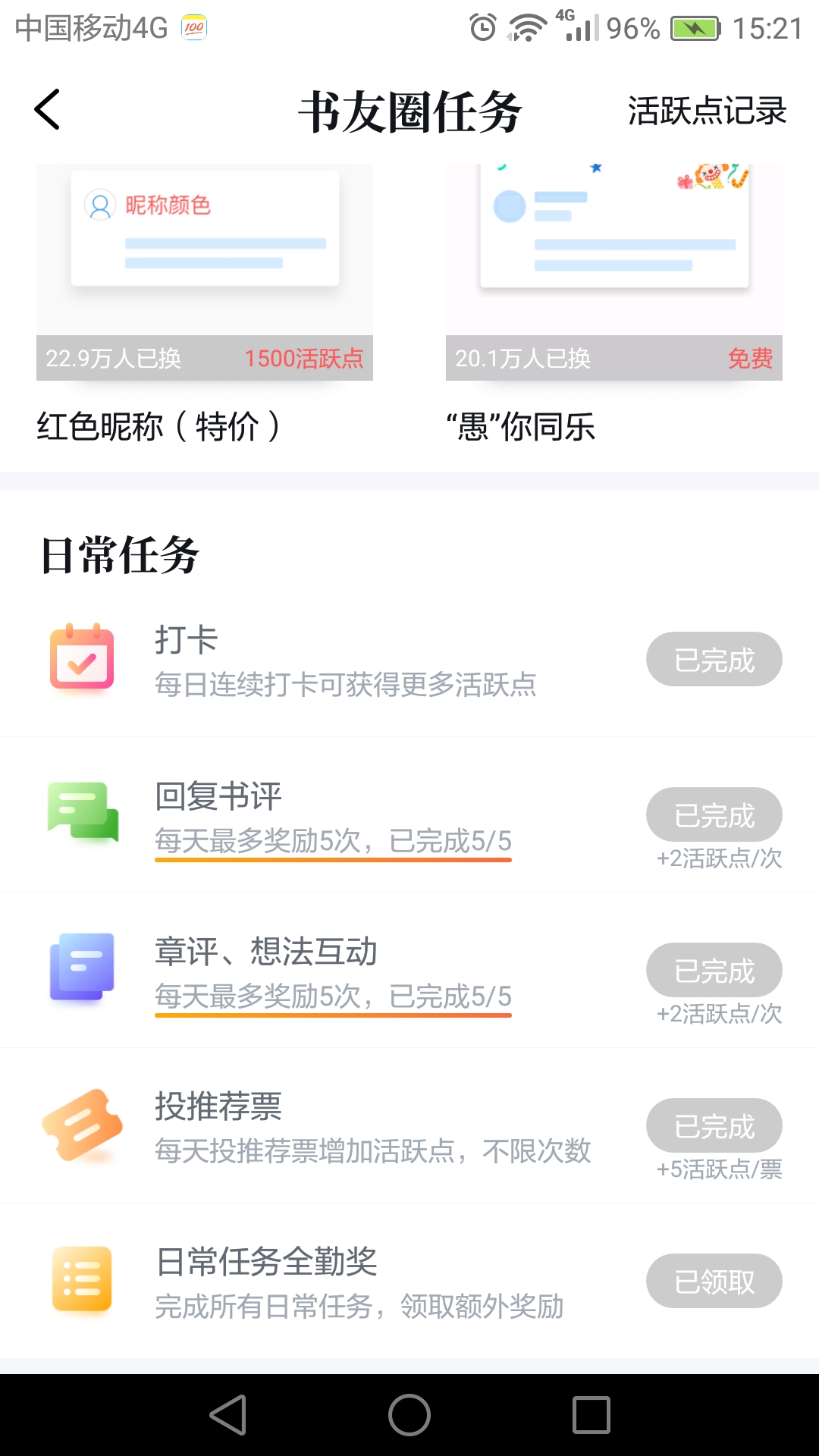This screenshot has width=819, height=1456.
Task: Tap the 已领取 button for 日常任务全勤奖
Action: 714,1281
